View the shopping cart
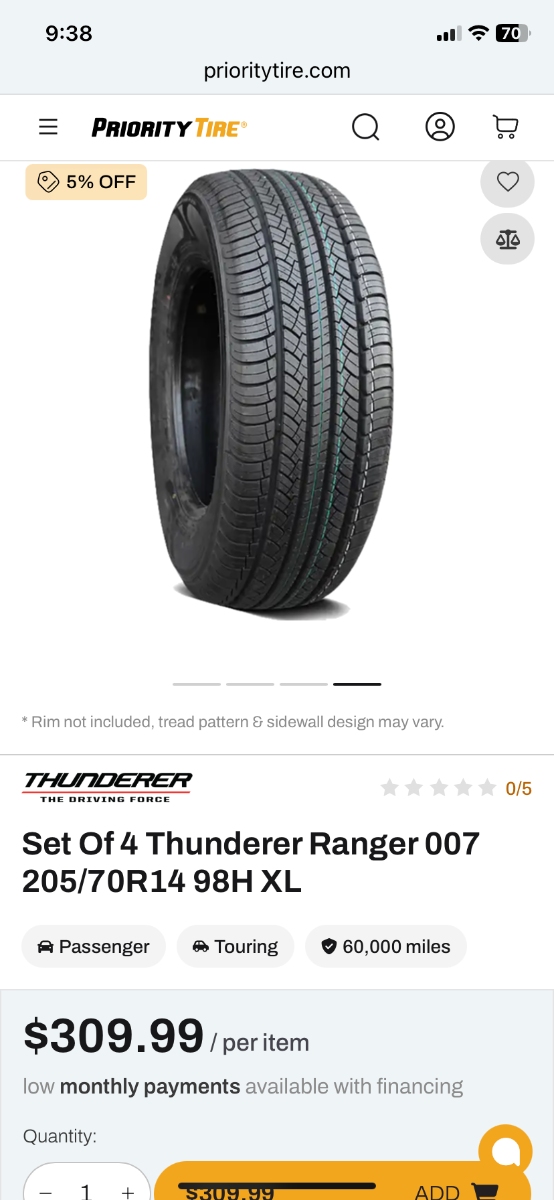 tap(506, 126)
